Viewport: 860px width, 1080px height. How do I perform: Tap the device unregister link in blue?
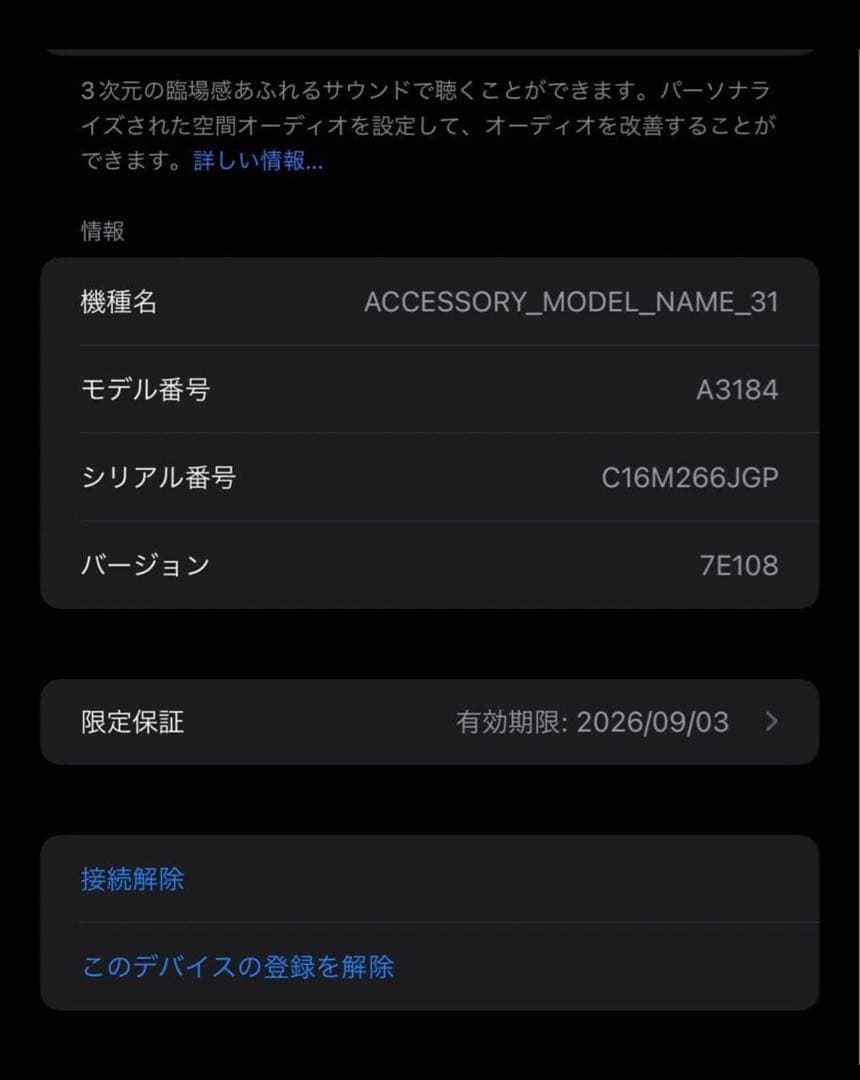(x=238, y=968)
